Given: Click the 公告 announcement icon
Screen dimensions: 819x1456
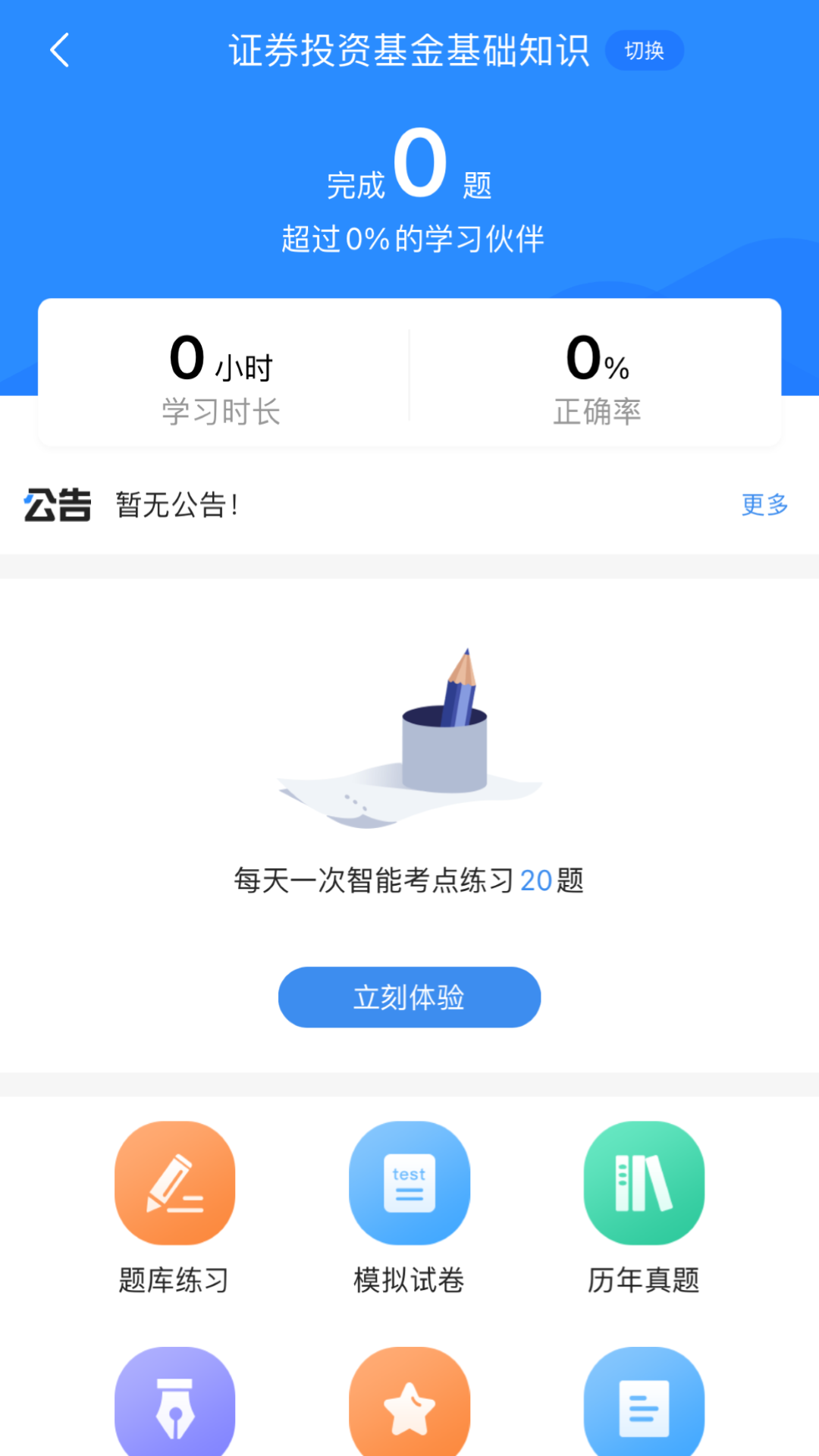Looking at the screenshot, I should (x=57, y=504).
